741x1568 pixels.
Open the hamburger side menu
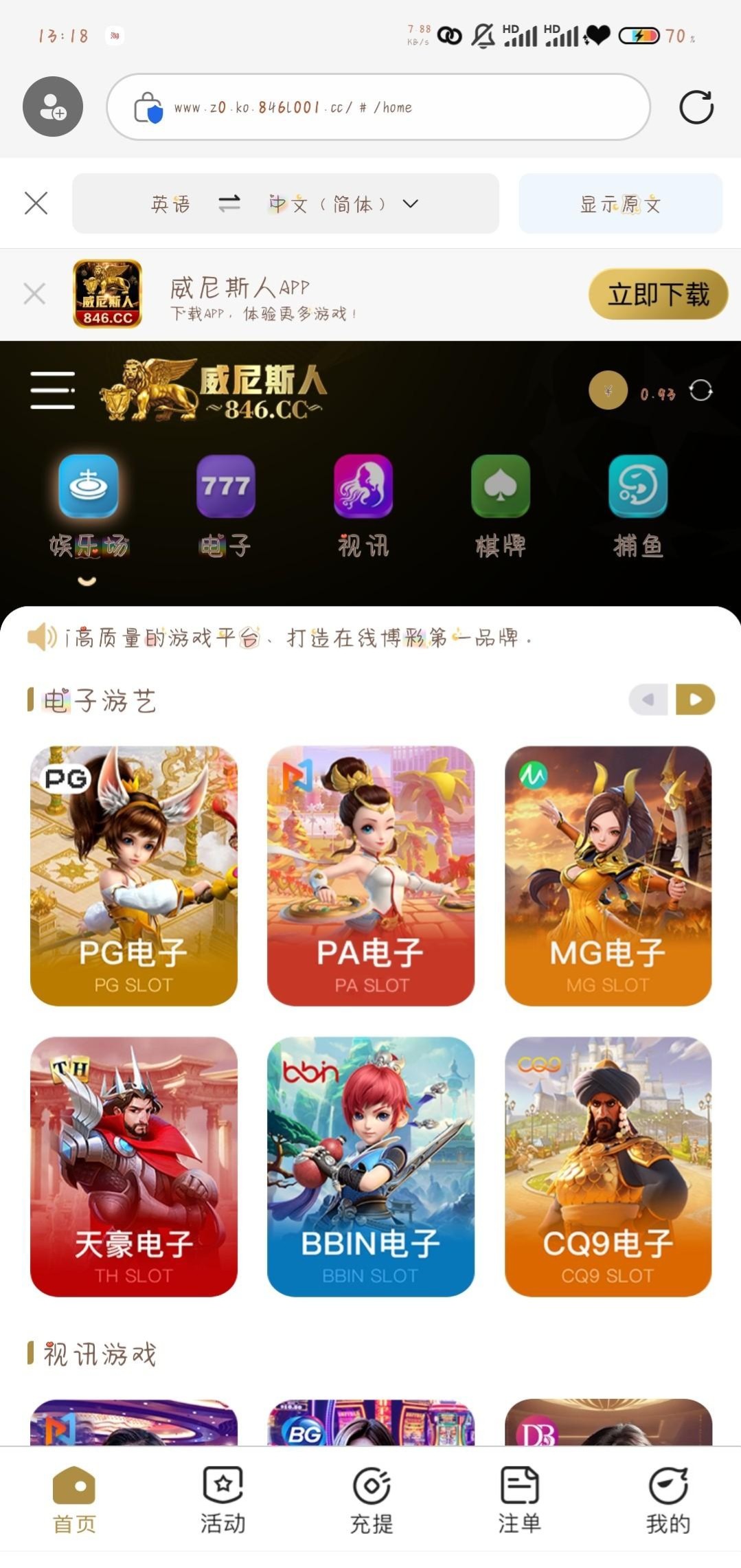click(52, 390)
